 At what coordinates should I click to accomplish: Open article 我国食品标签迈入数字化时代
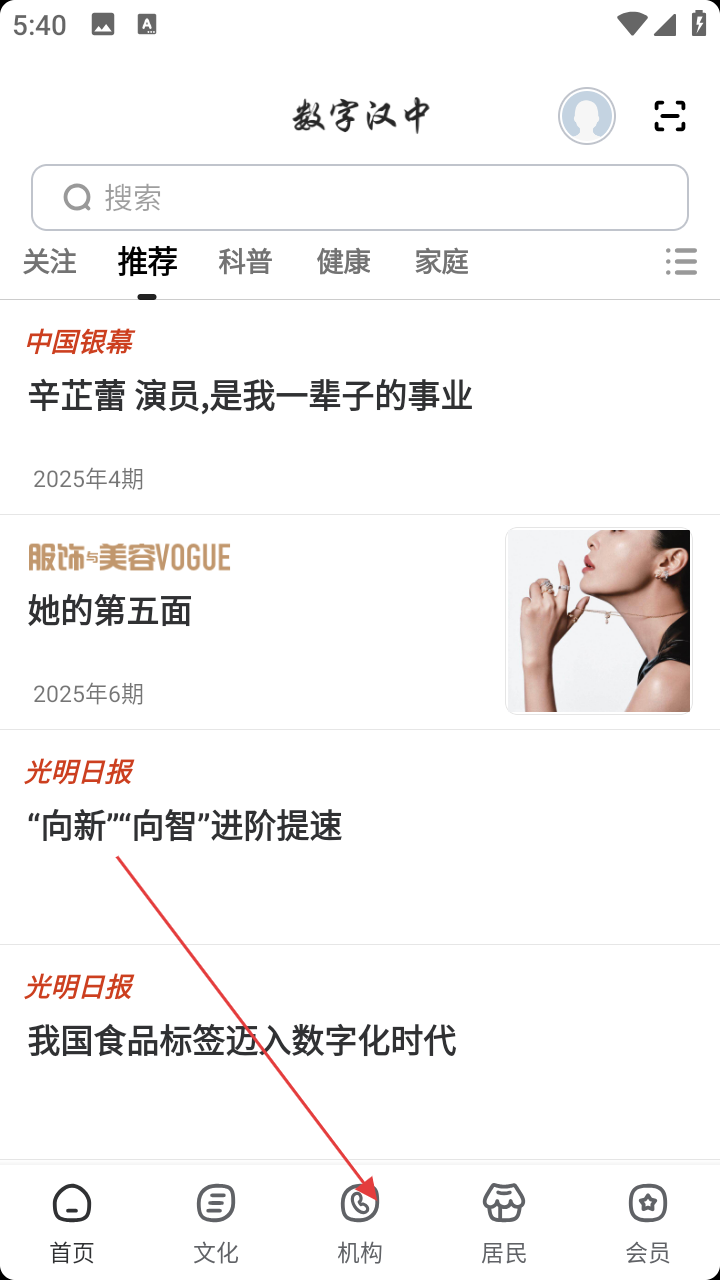tap(242, 1041)
